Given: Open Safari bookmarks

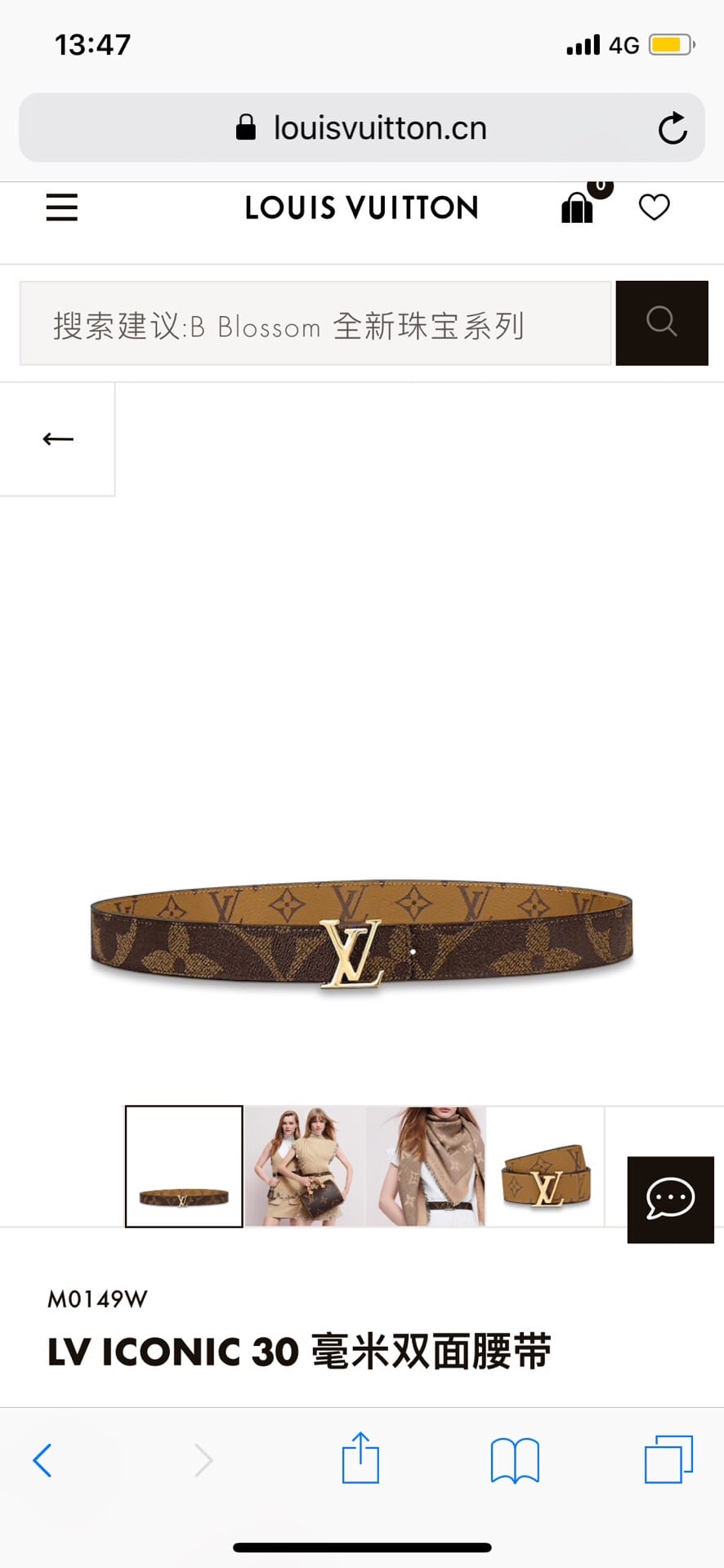Looking at the screenshot, I should pyautogui.click(x=514, y=1460).
